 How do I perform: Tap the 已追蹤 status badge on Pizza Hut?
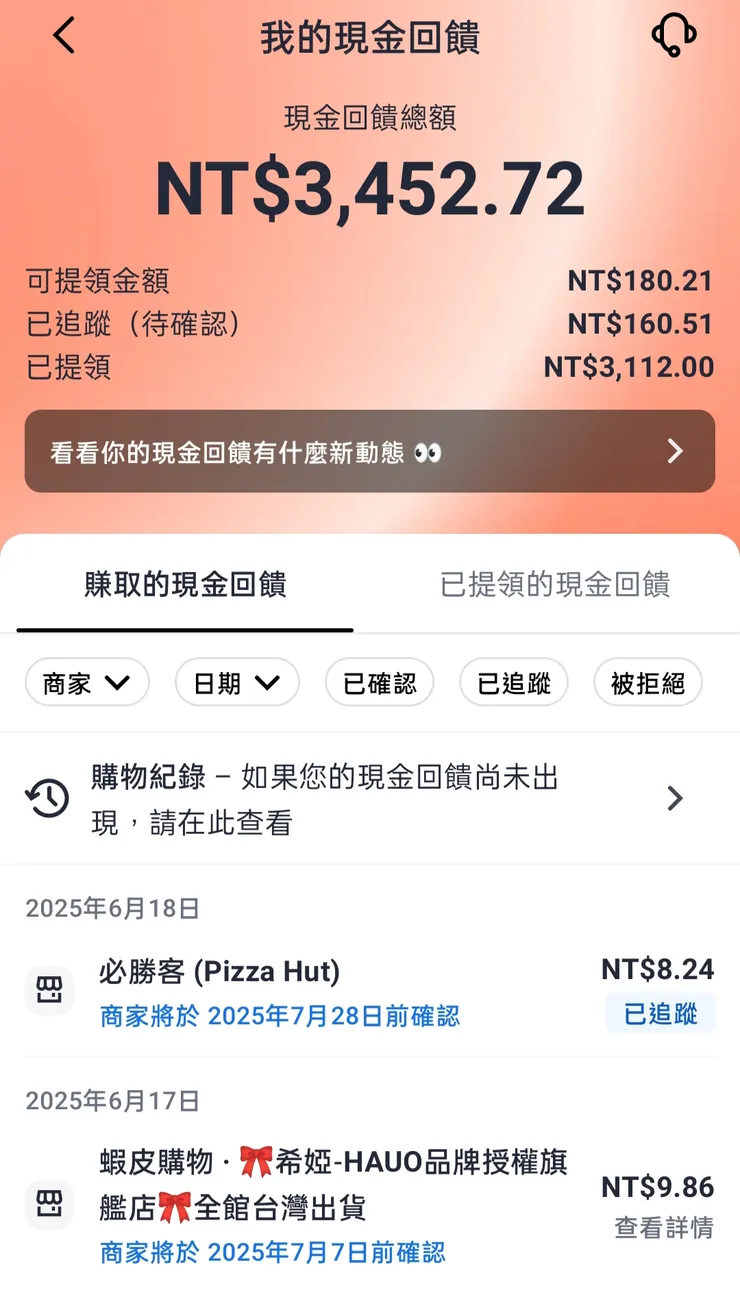tap(660, 1013)
